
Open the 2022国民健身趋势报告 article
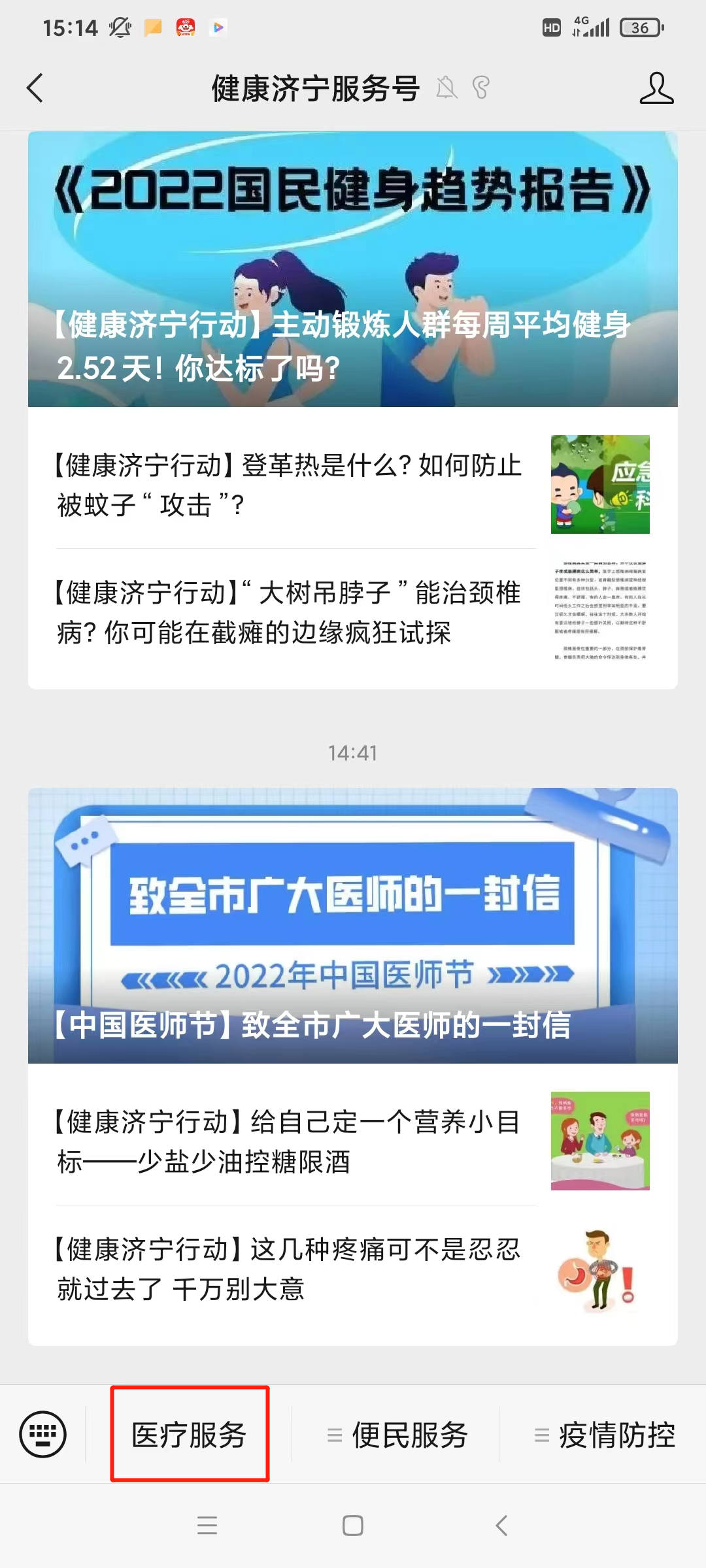pos(353,269)
